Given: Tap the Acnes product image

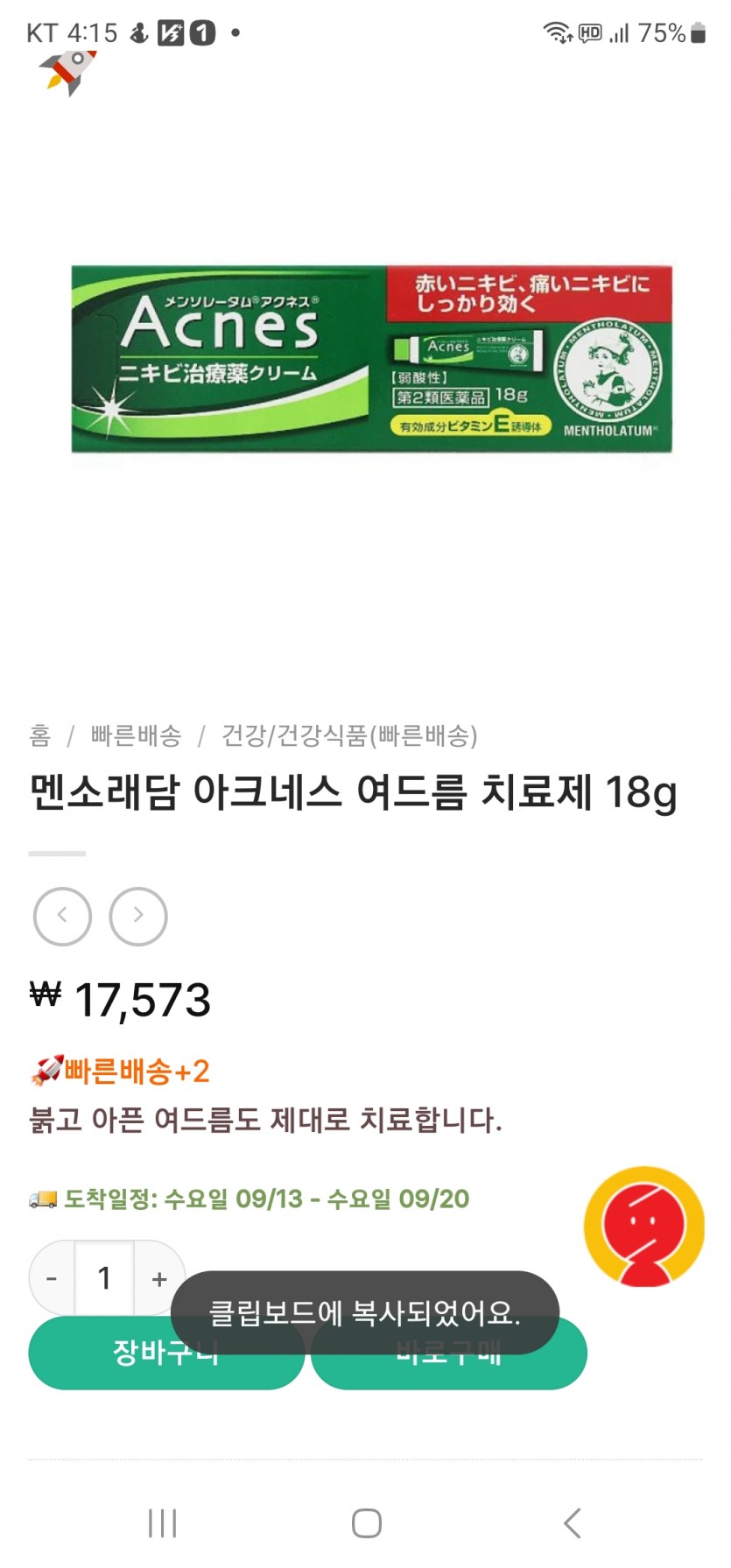Looking at the screenshot, I should [x=371, y=359].
